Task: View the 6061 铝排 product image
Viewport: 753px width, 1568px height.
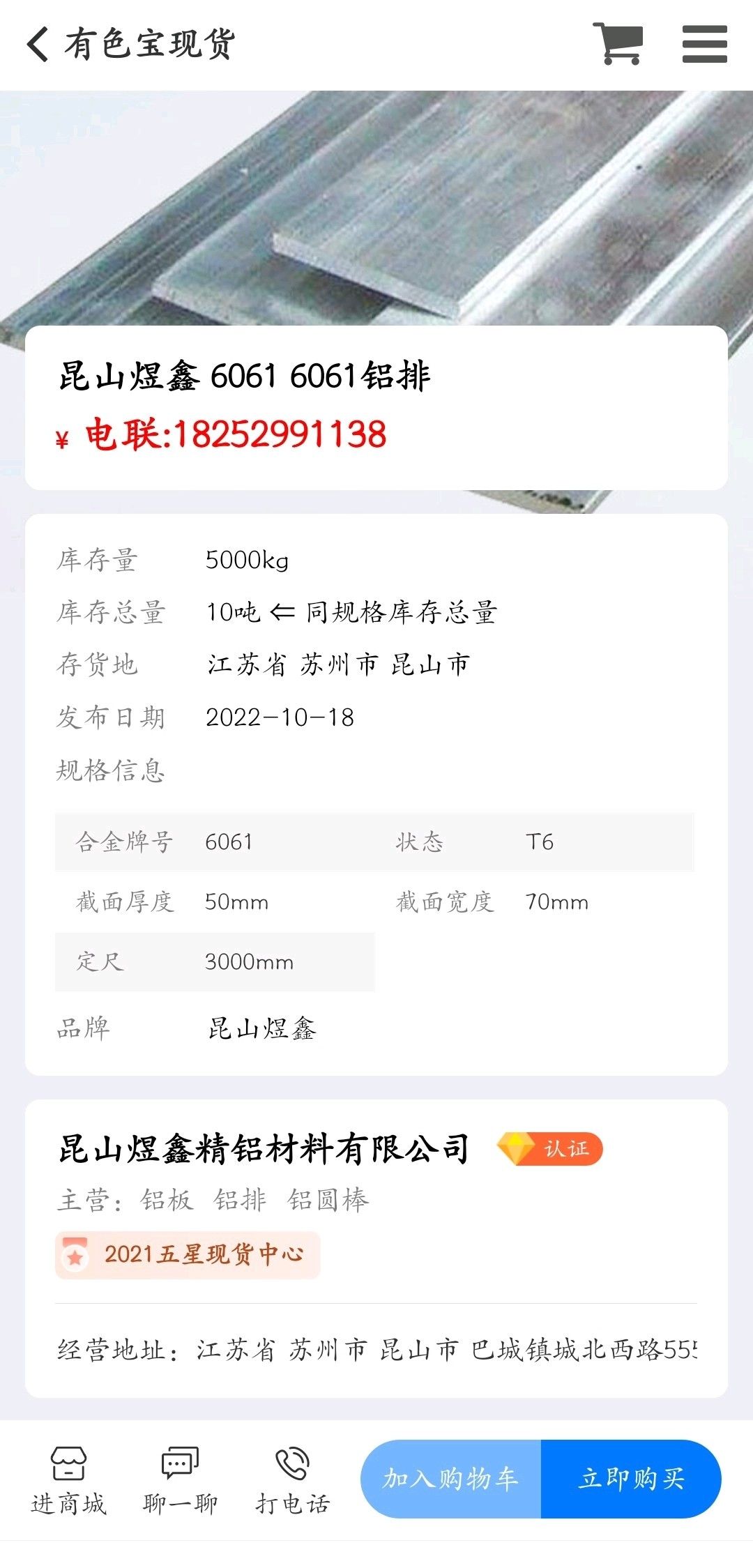Action: click(x=376, y=209)
